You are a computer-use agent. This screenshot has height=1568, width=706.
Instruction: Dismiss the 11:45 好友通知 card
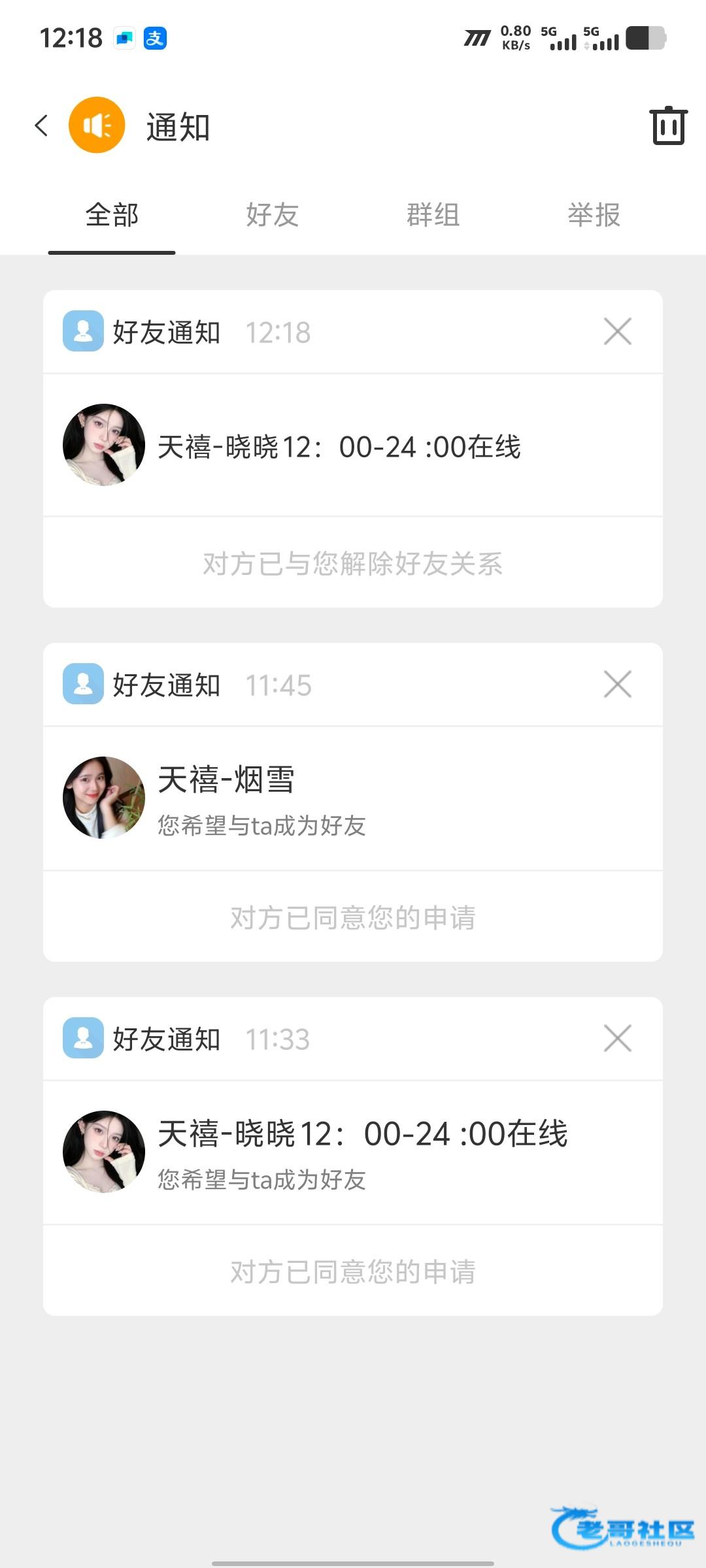(617, 684)
